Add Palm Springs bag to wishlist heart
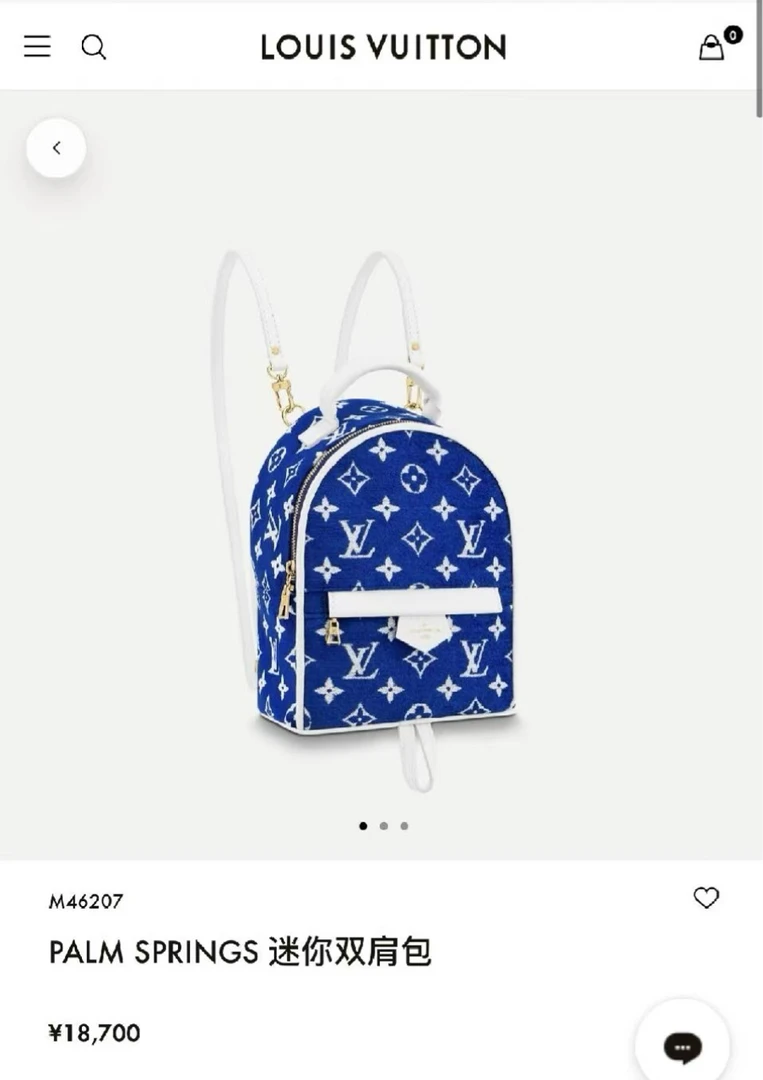Screen dimensions: 763x1080 pos(706,898)
